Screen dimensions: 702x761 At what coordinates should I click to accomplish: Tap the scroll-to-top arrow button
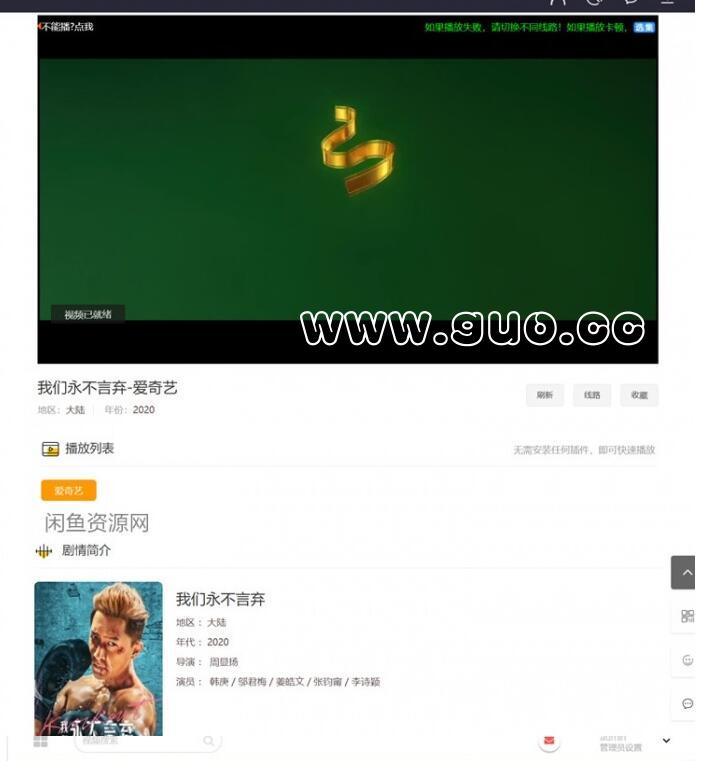[x=684, y=573]
